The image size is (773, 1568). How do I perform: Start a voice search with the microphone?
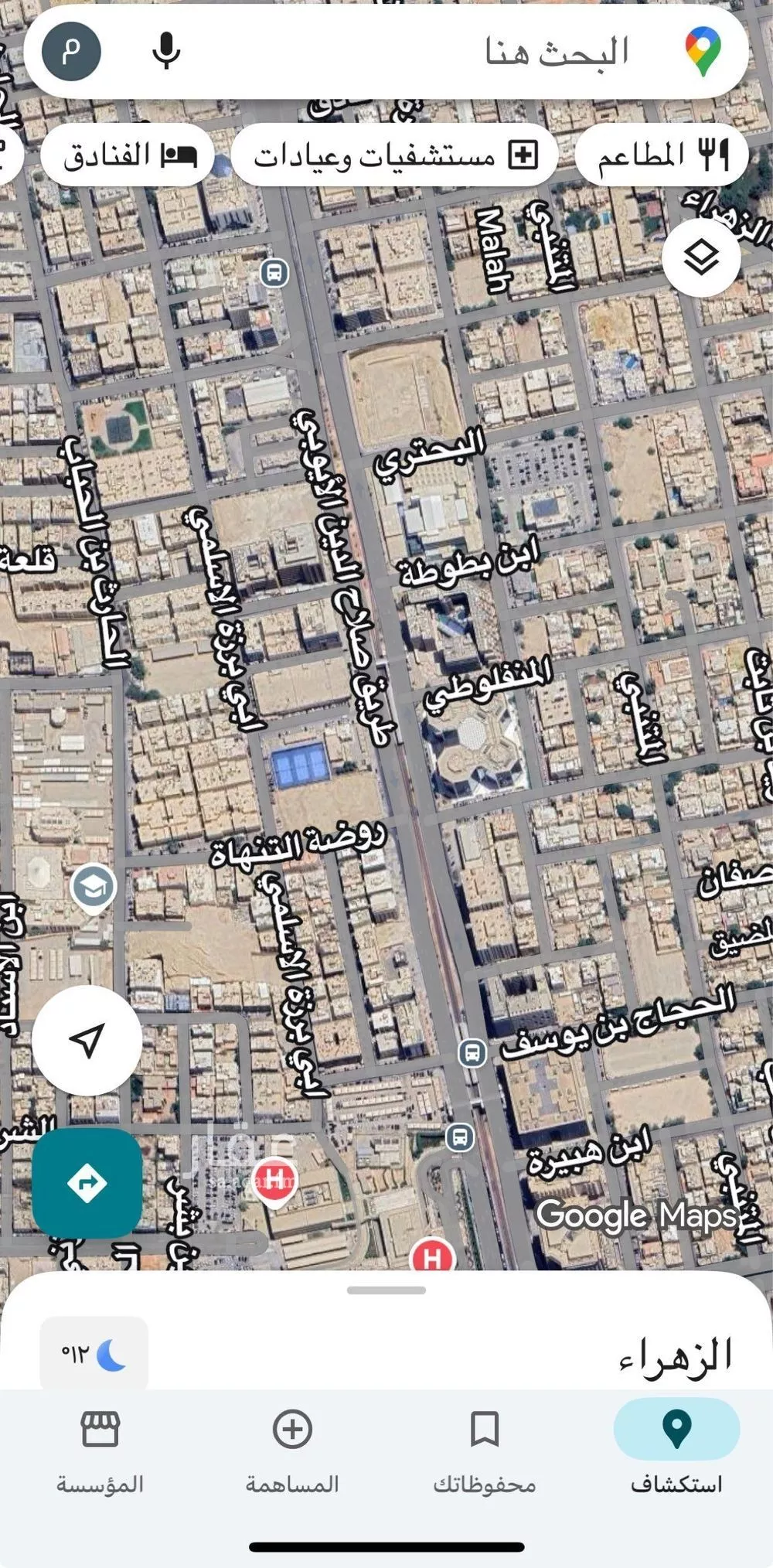point(166,51)
